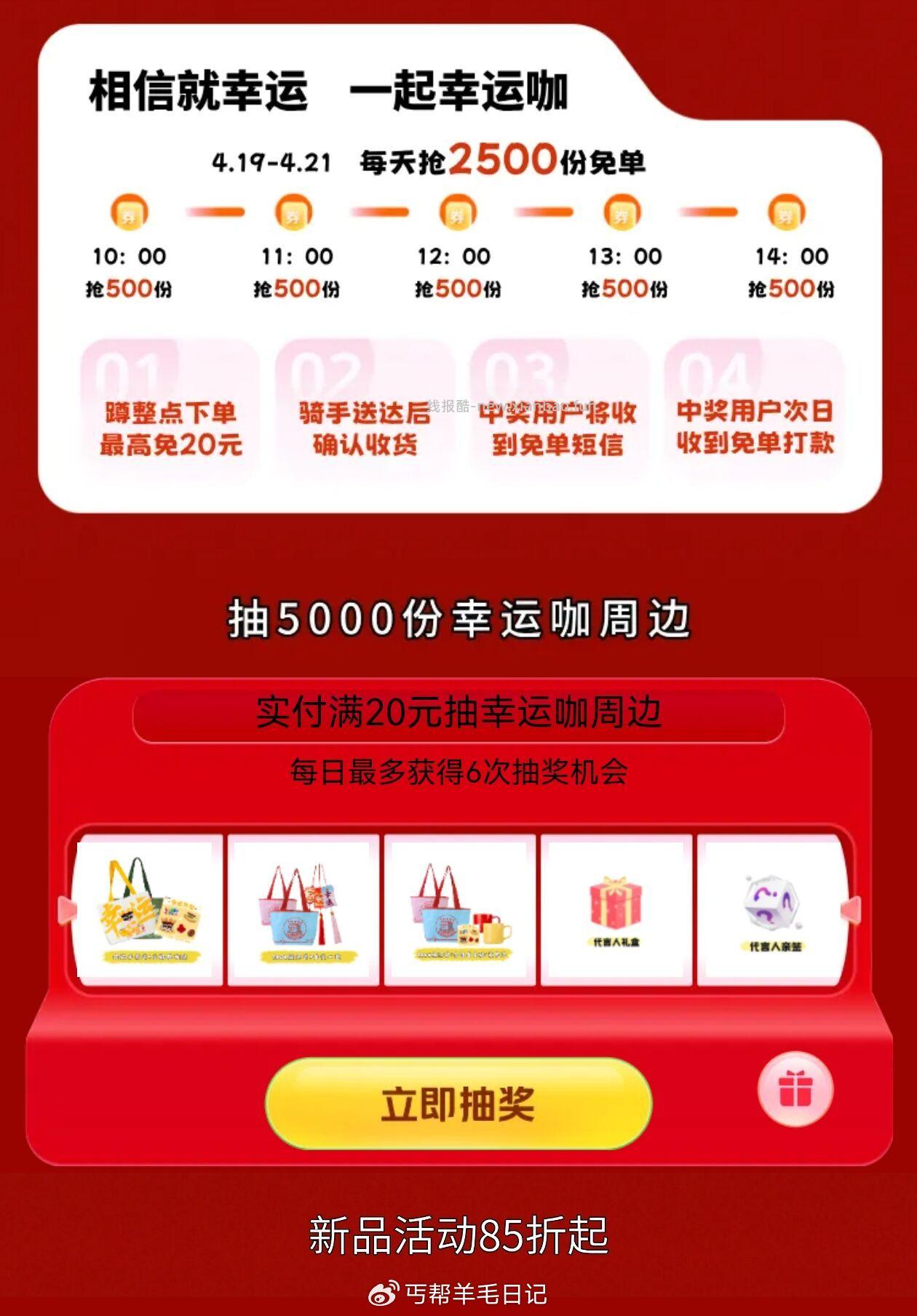Select the 11:00 coupon icon
The height and width of the screenshot is (1316, 917).
(x=295, y=213)
